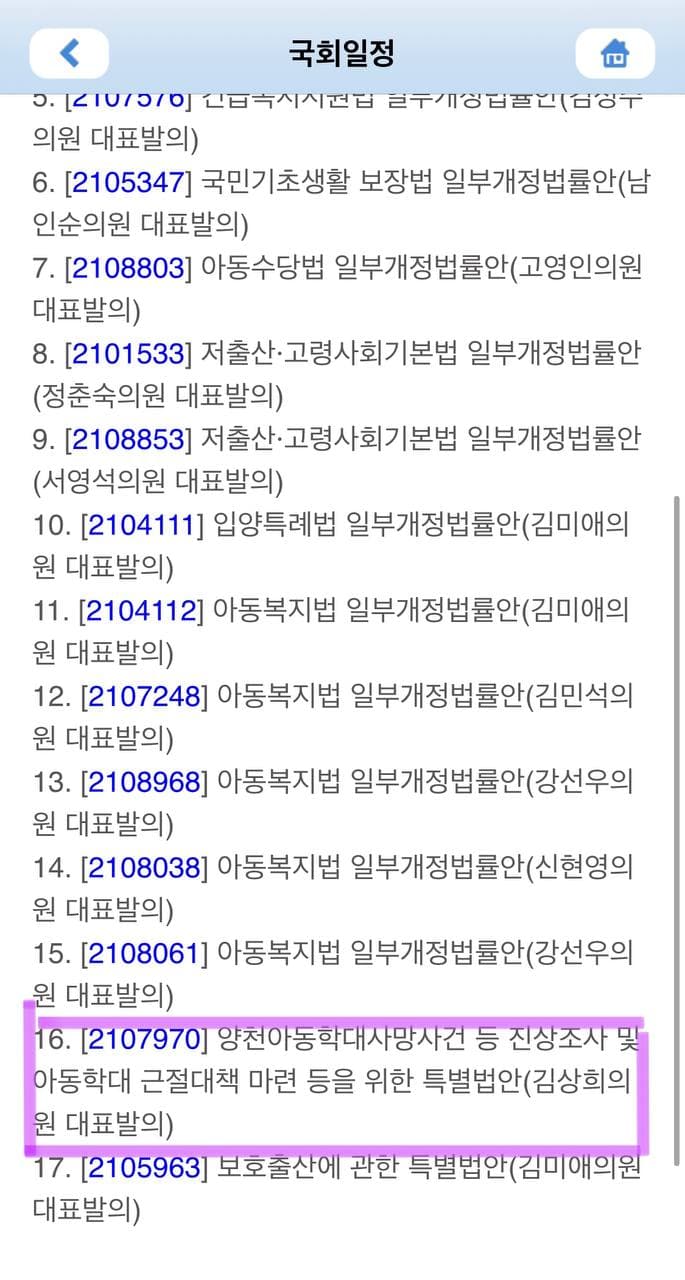Go back with the top-left arrow
The height and width of the screenshot is (1280, 685).
(69, 53)
